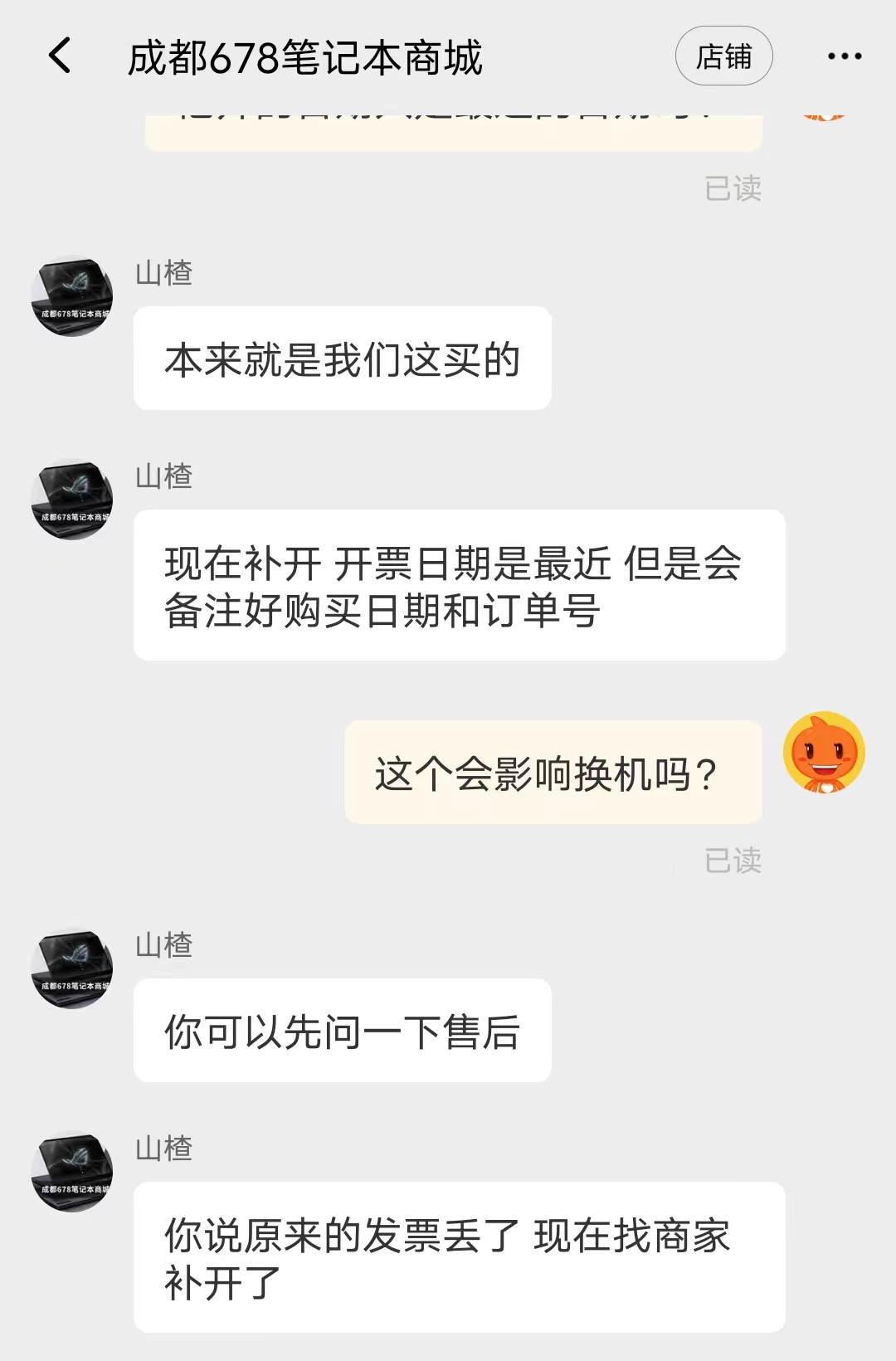896x1361 pixels.
Task: Click the partially visible orange emoji at top
Action: click(823, 116)
